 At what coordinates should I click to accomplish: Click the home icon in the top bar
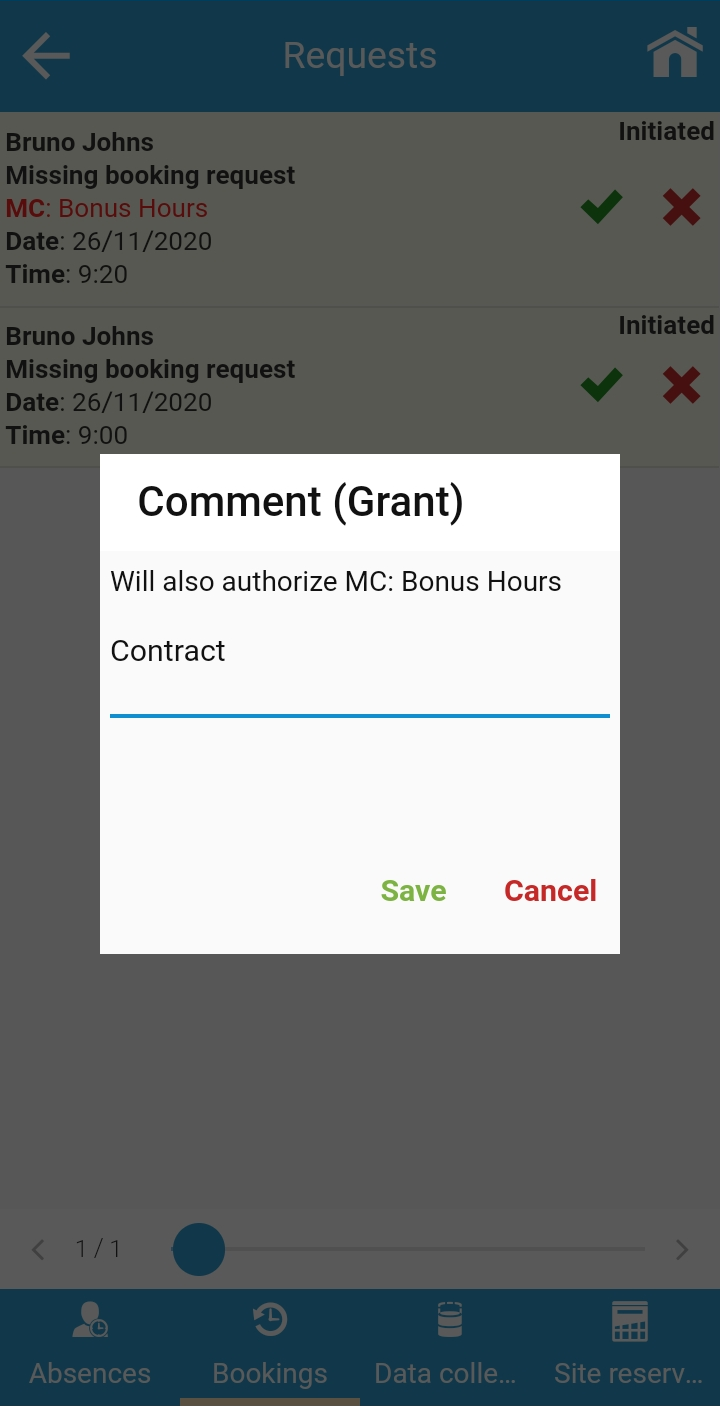675,54
